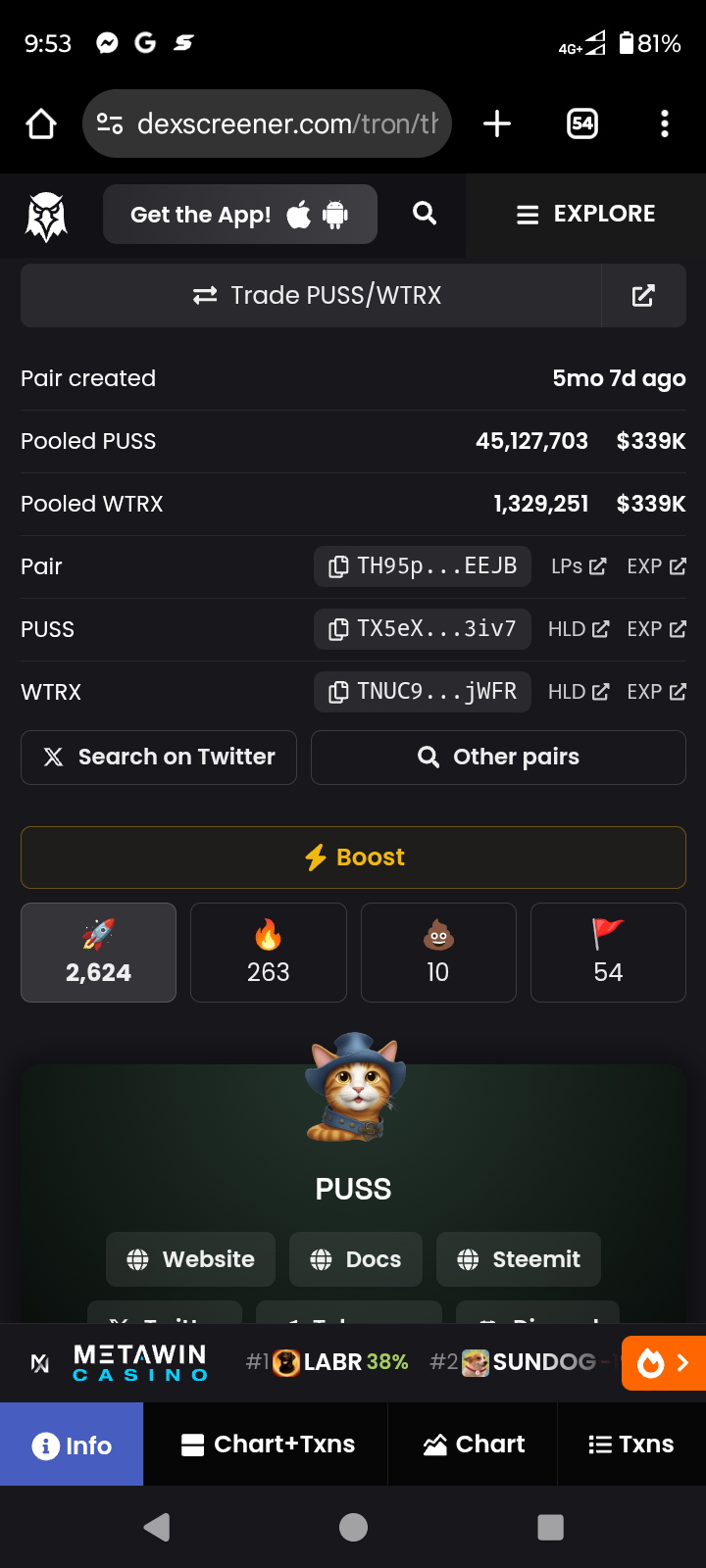Flag this token with the red flag
This screenshot has width=706, height=1568.
click(608, 952)
